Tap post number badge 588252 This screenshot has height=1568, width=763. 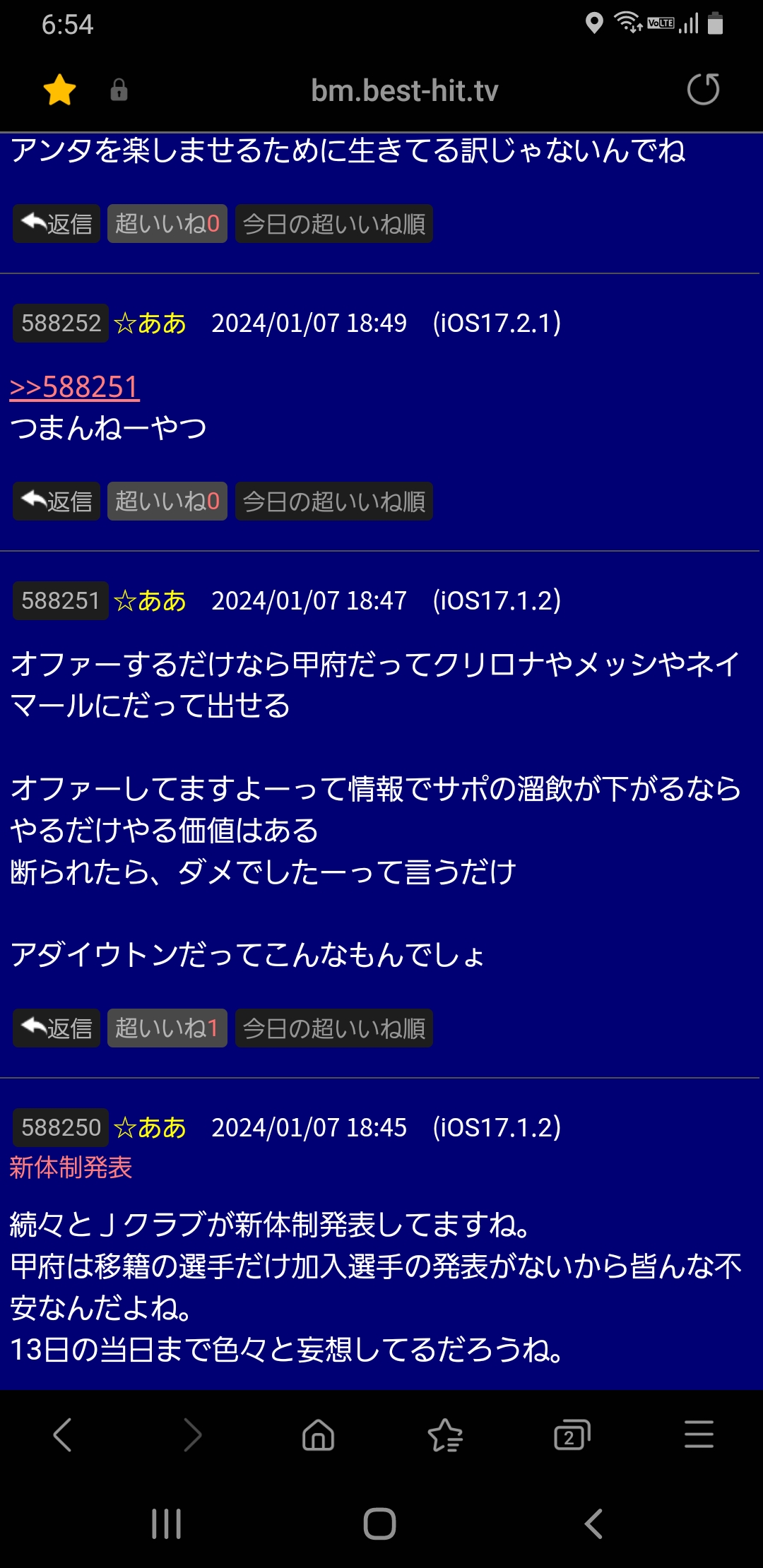[61, 323]
